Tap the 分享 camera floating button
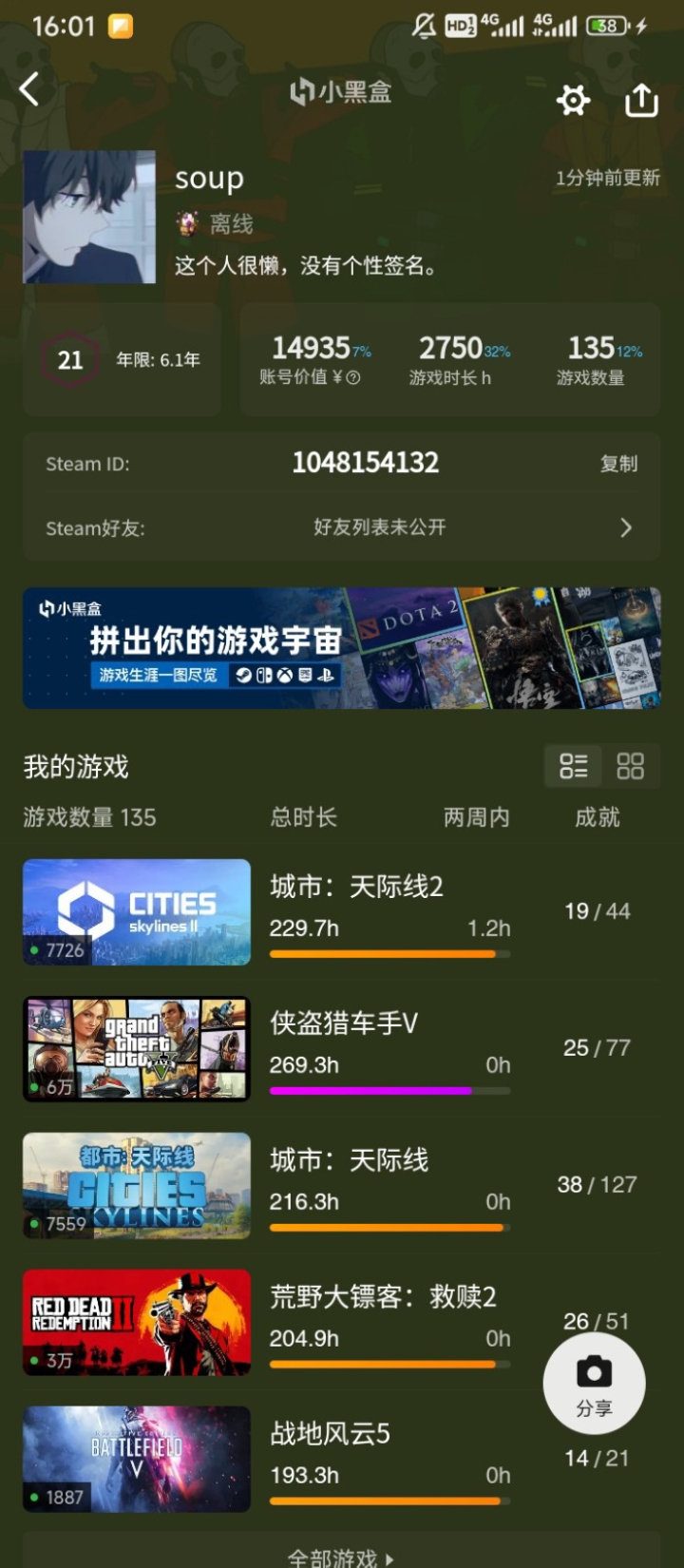This screenshot has height=1568, width=684. (x=594, y=1385)
